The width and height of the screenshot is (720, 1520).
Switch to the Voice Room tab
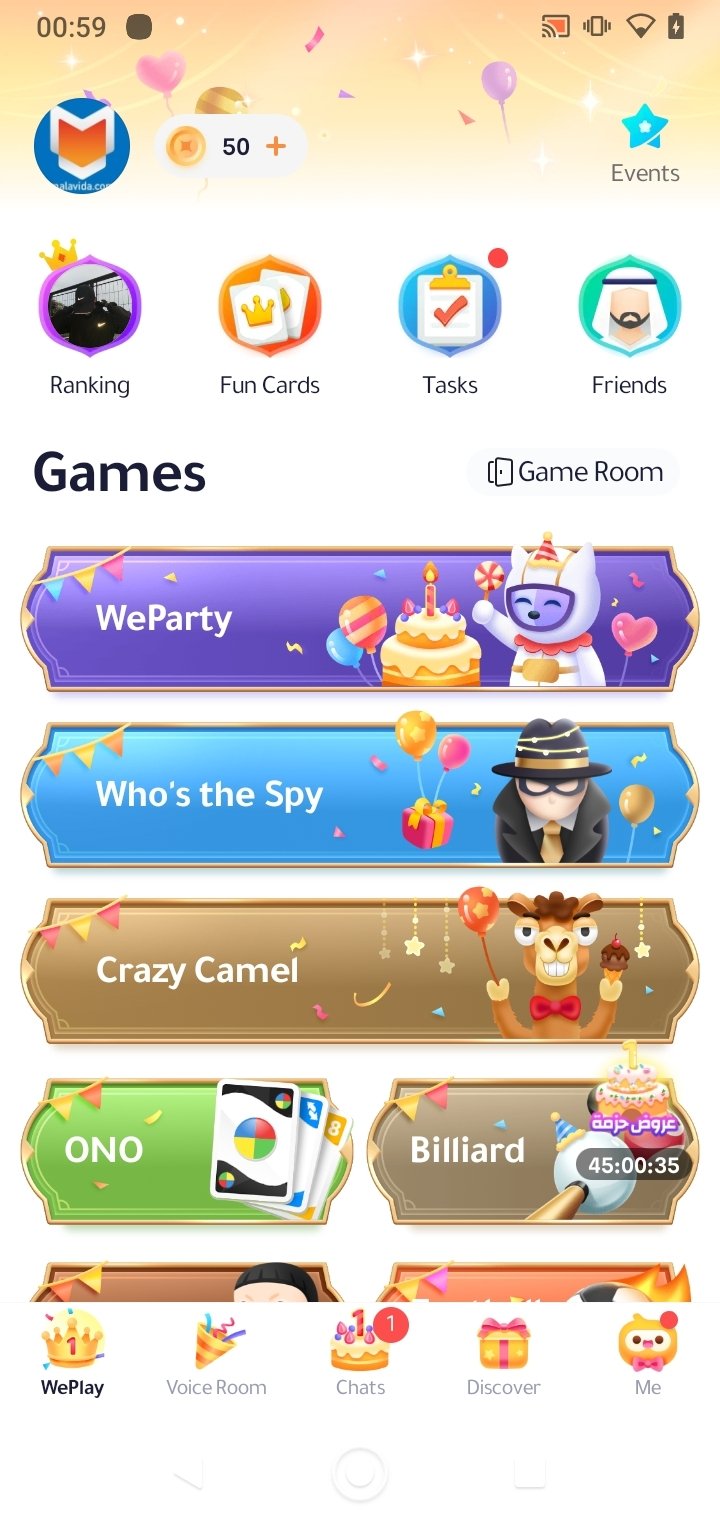point(216,1355)
